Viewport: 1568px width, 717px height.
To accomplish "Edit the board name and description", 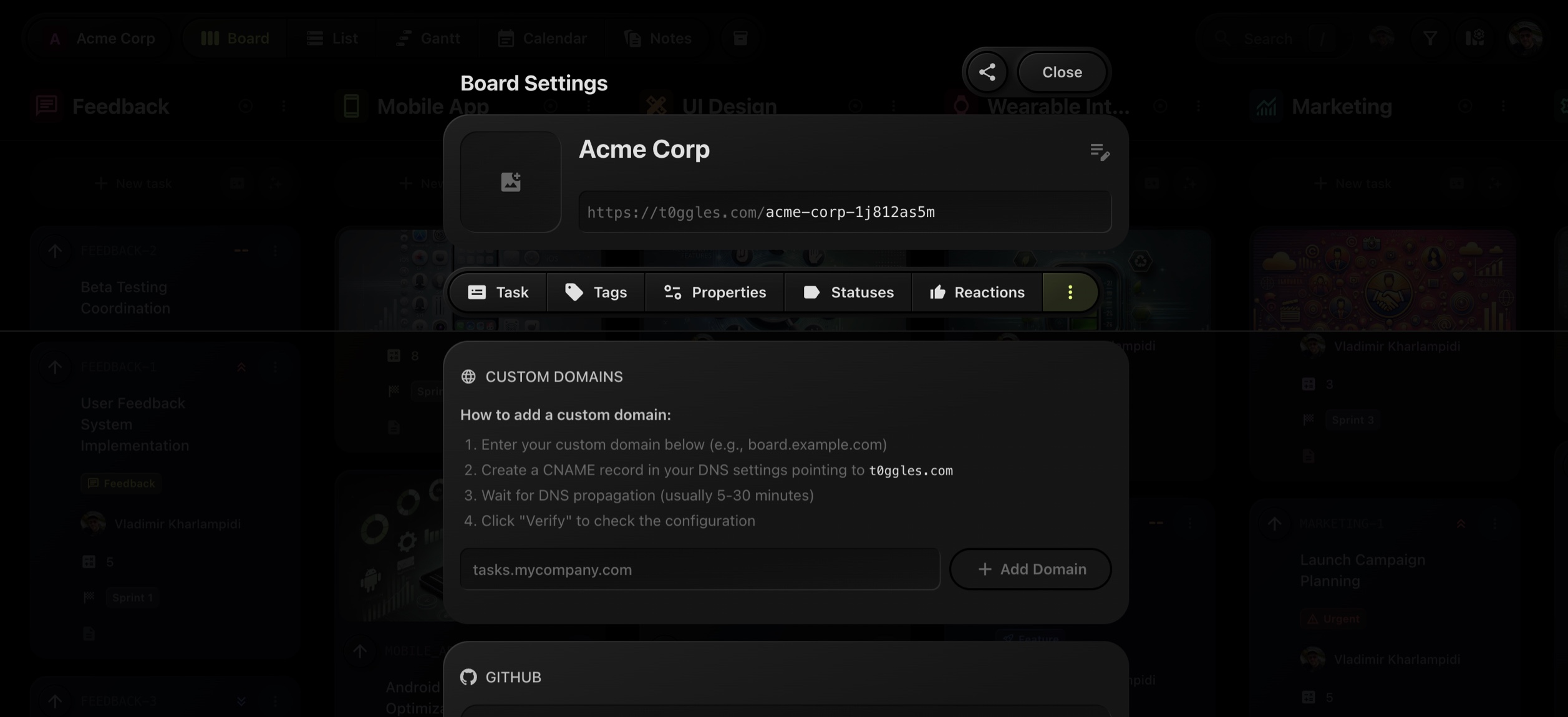I will pos(1099,152).
